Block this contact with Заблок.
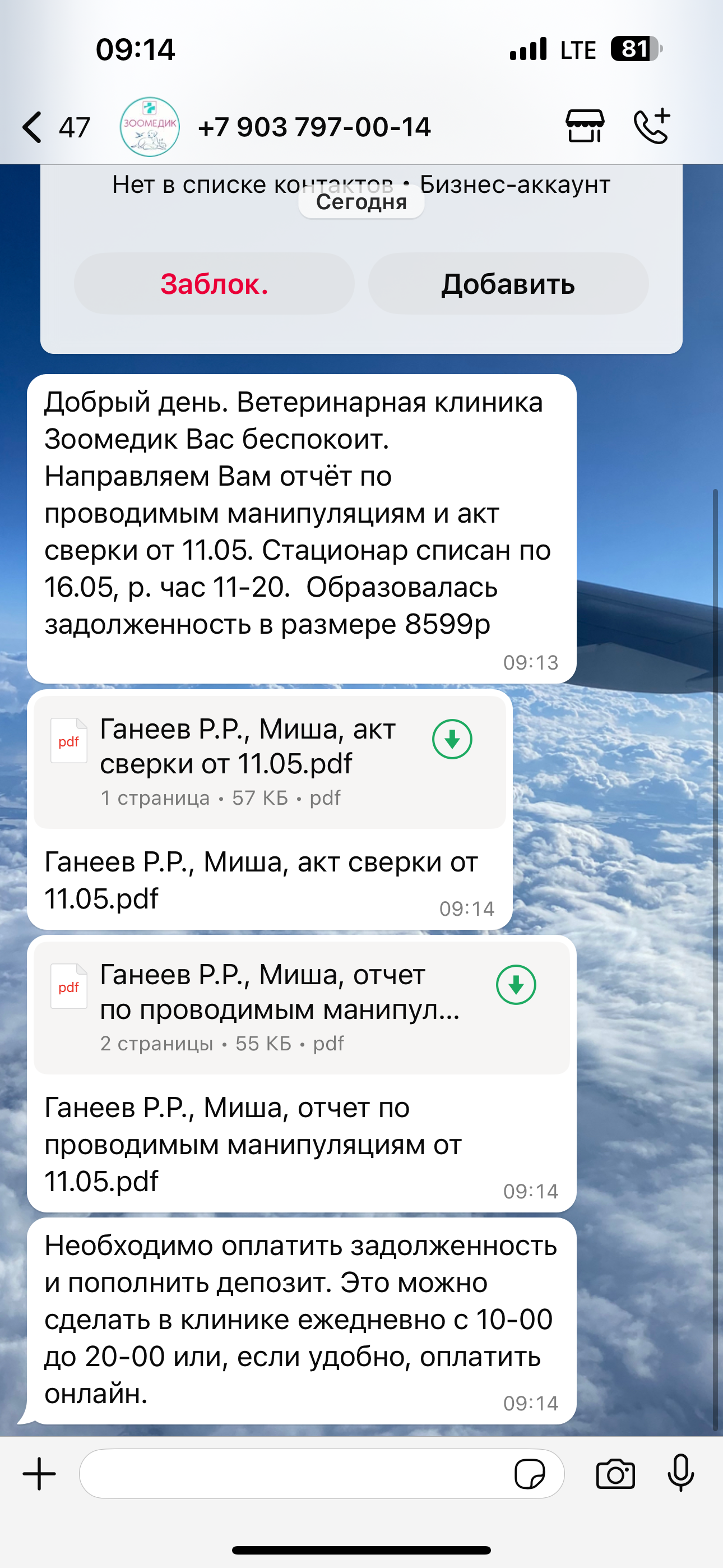Screen dimensions: 723x1568 click(214, 284)
